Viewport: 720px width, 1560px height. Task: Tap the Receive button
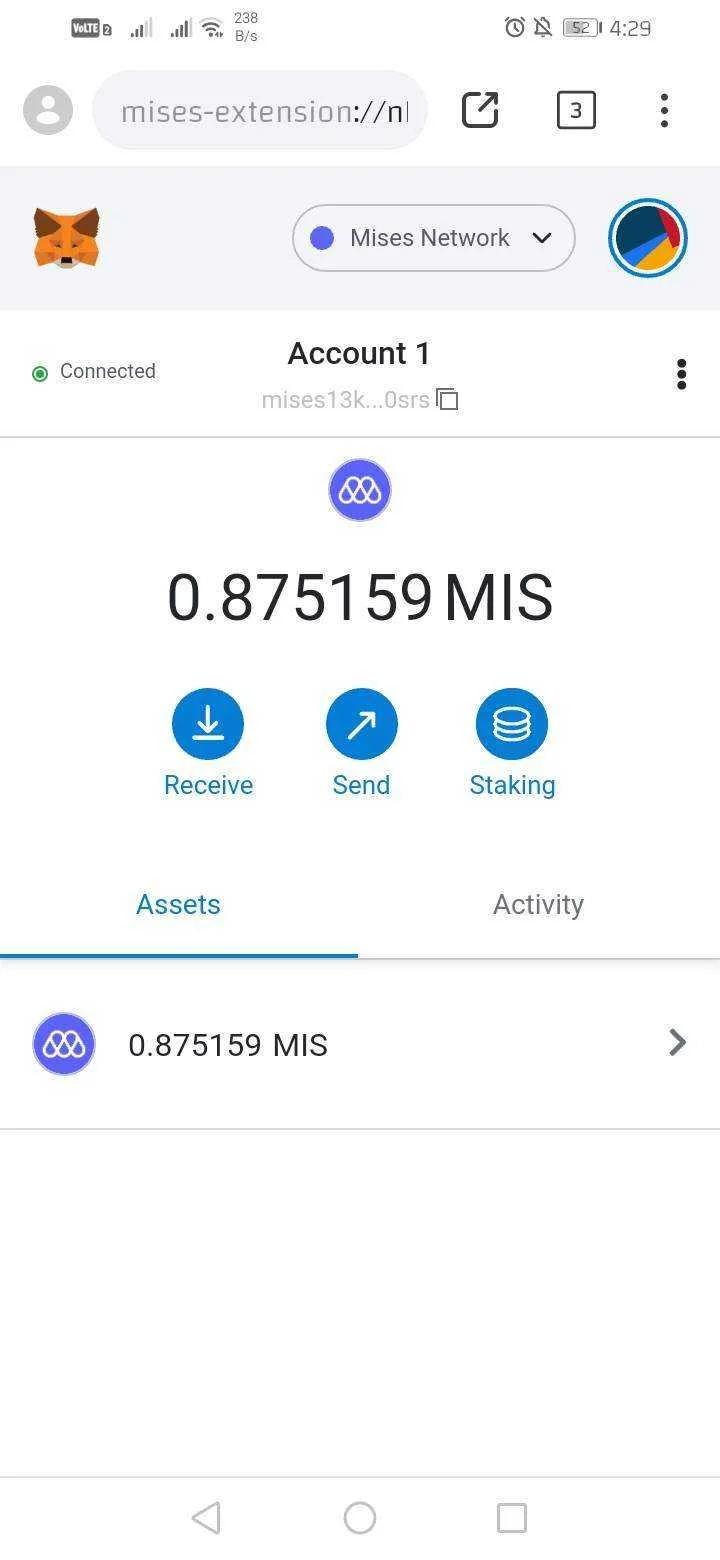(x=208, y=743)
